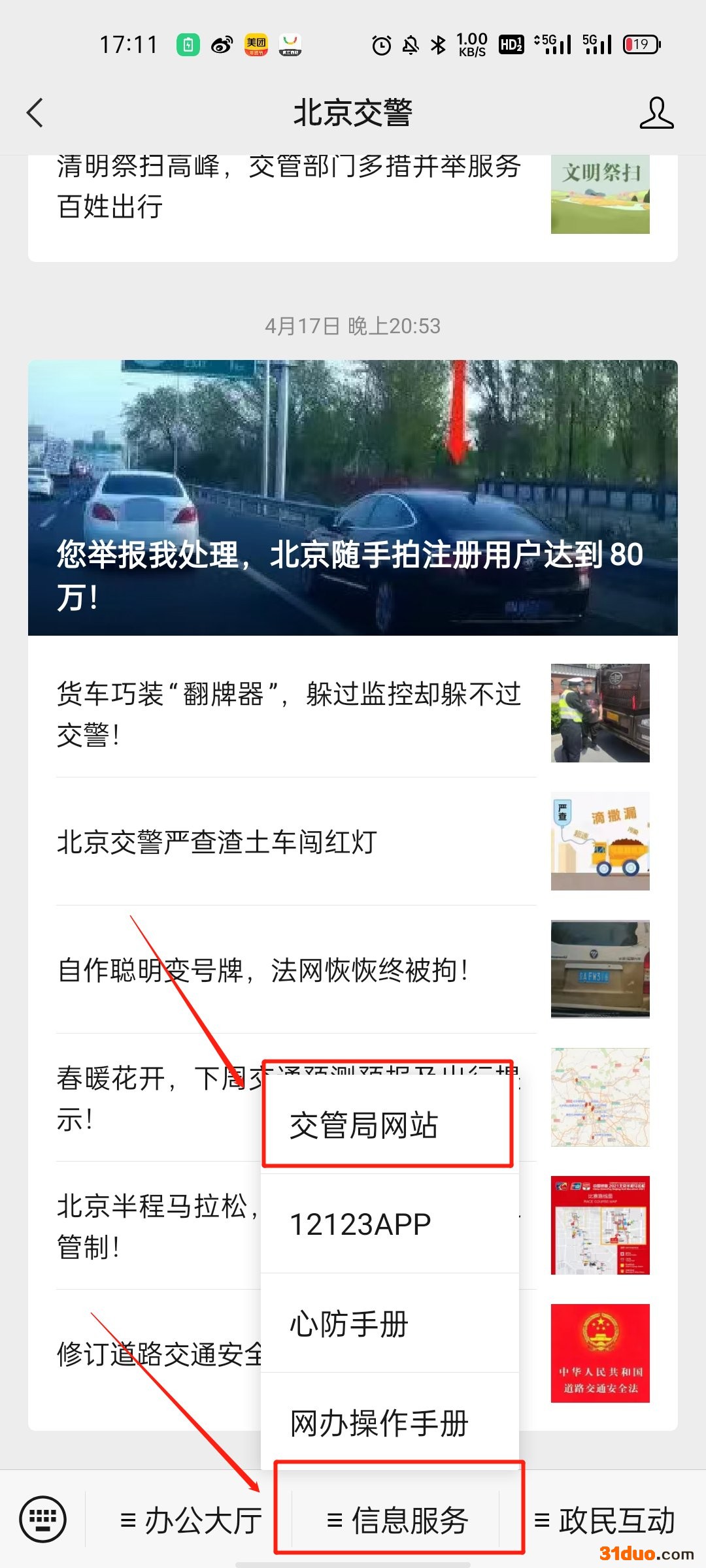Open the account profile icon

tap(656, 113)
